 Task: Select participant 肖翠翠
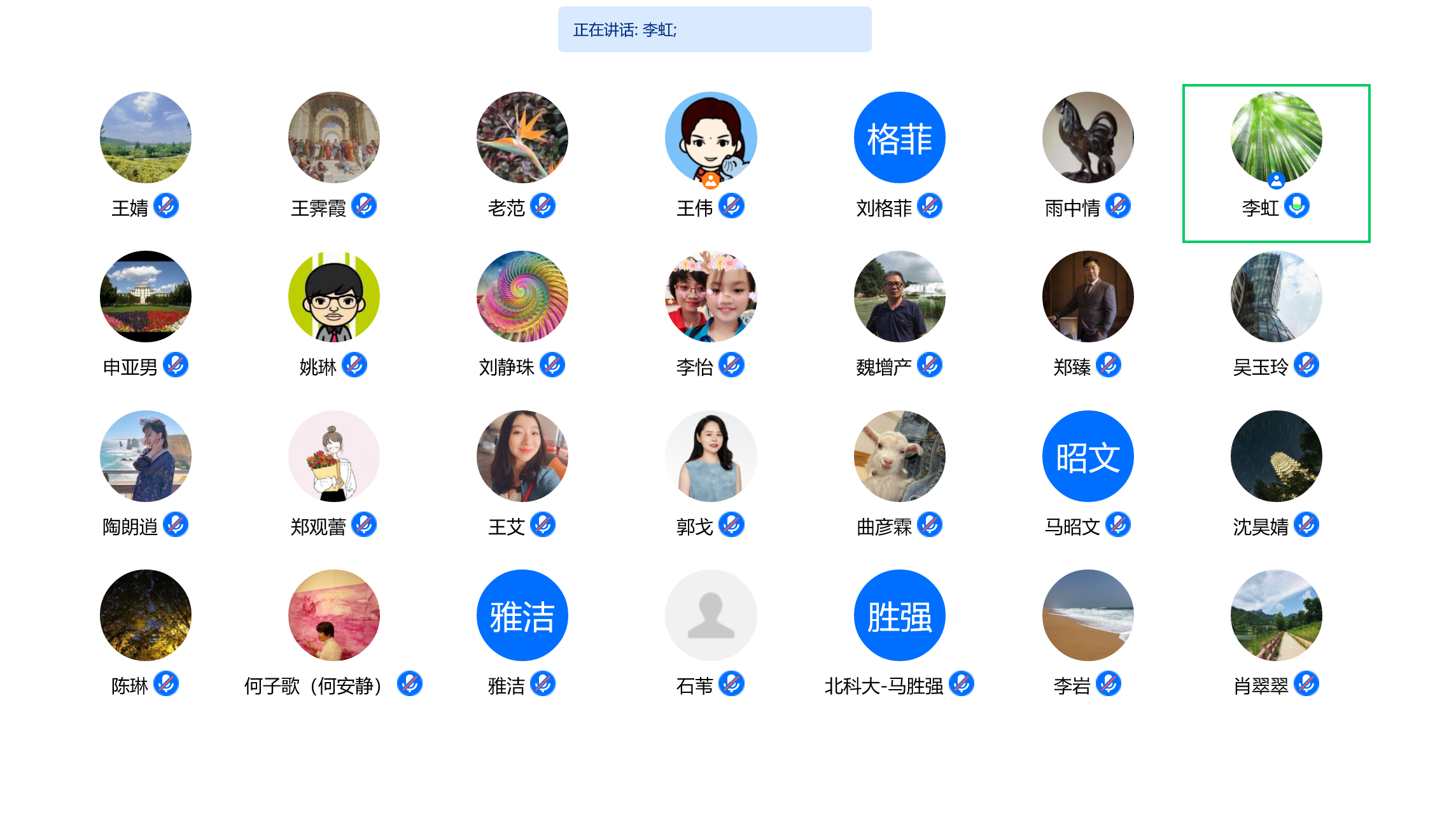coord(1276,615)
